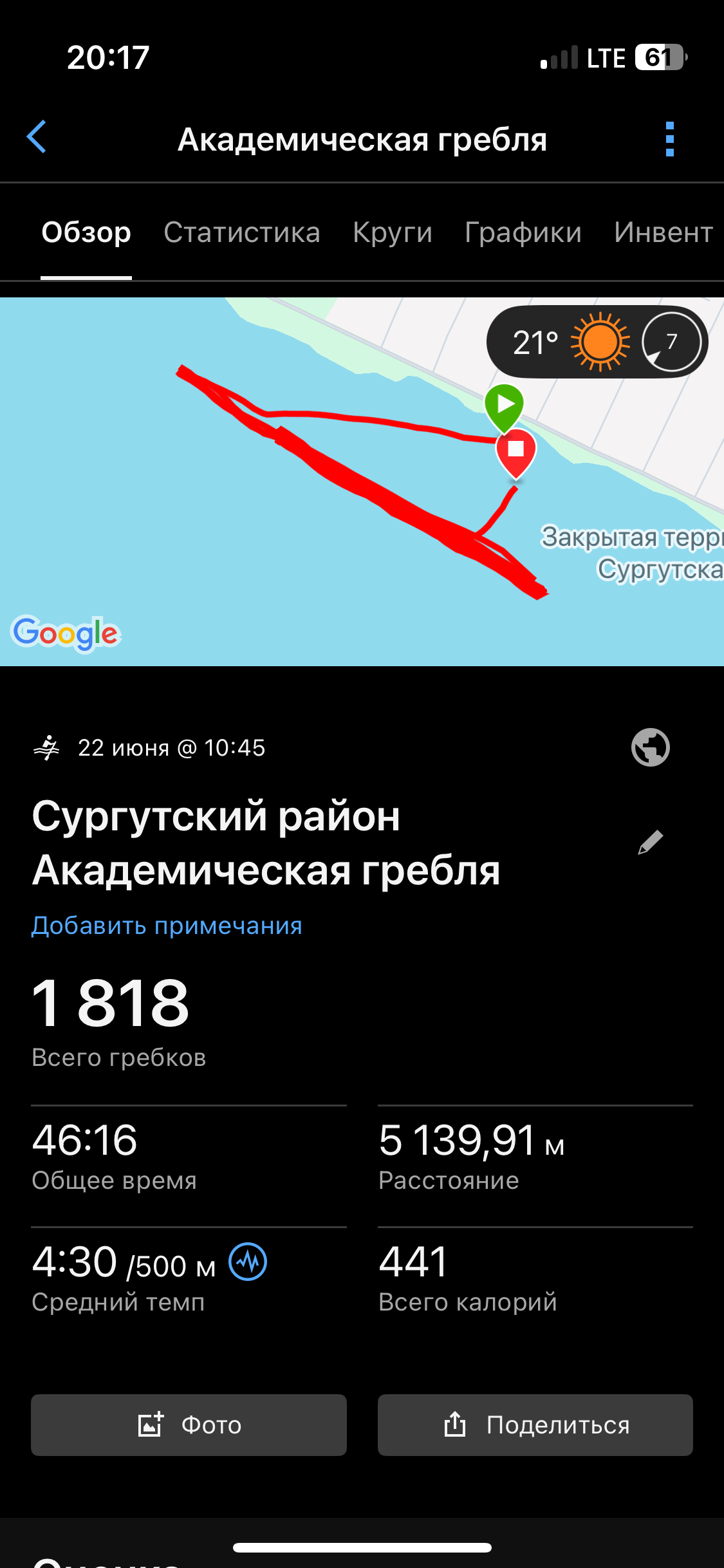The image size is (724, 1568).
Task: Edit activity name with pencil icon
Action: [650, 842]
